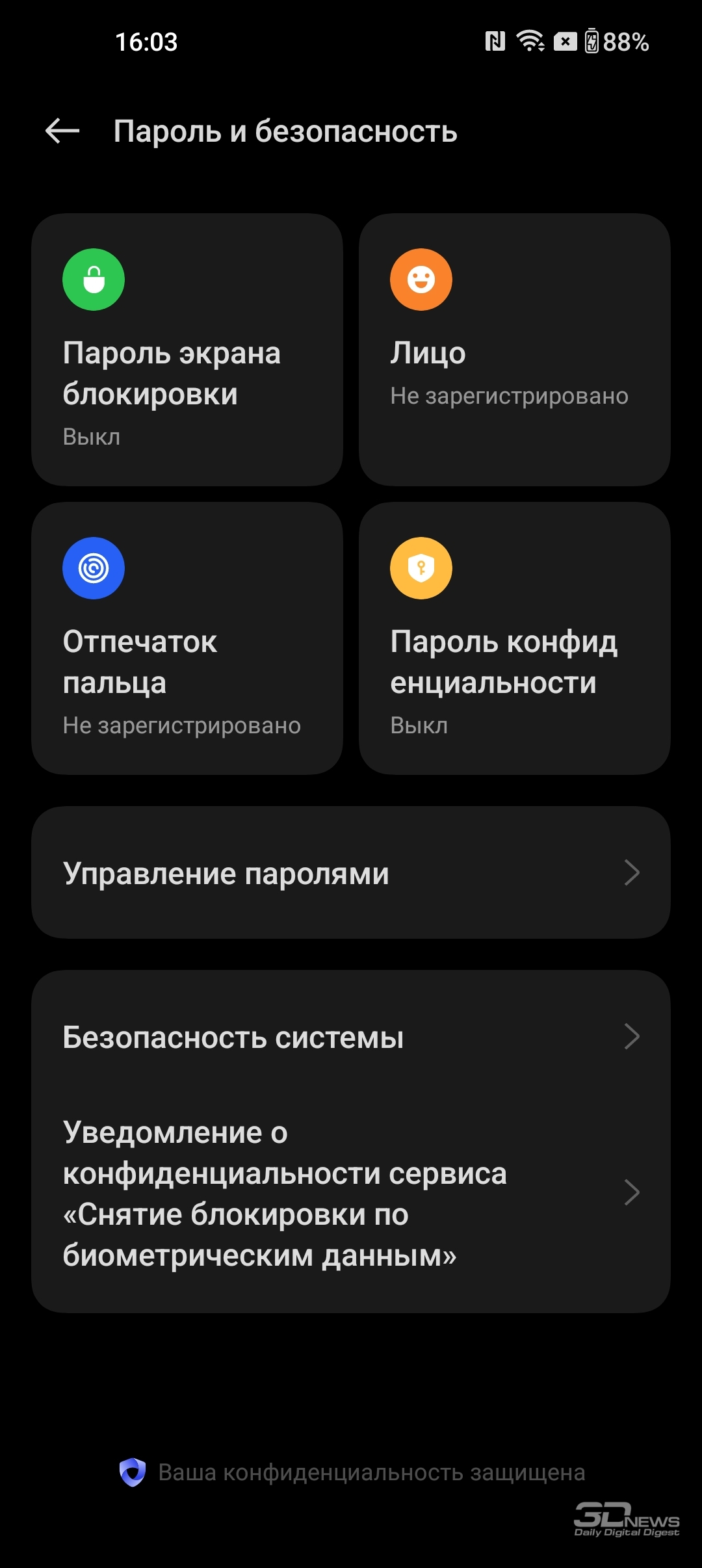The width and height of the screenshot is (702, 1568).
Task: Open the Пароль экрана блокировки card
Action: point(187,350)
